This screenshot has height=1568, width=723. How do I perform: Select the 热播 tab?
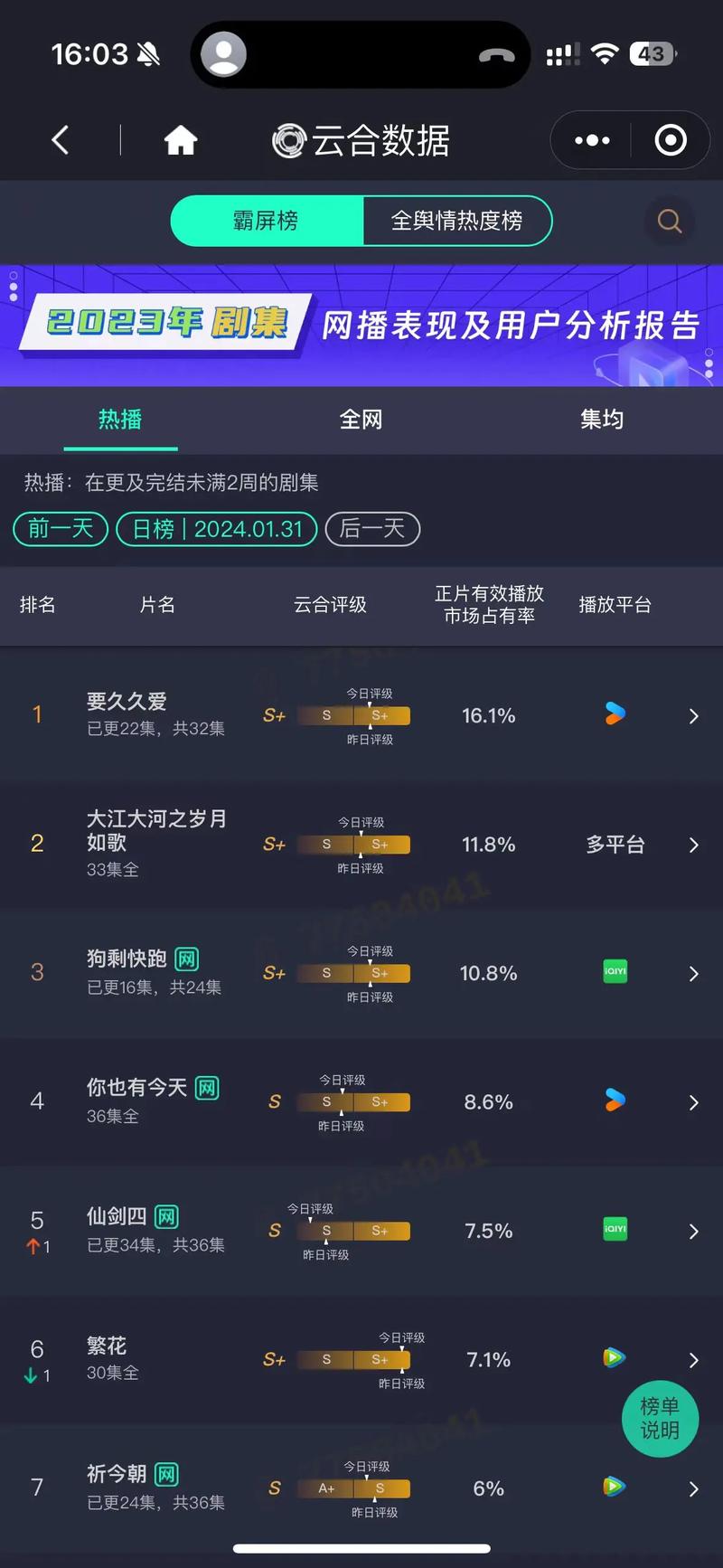120,420
